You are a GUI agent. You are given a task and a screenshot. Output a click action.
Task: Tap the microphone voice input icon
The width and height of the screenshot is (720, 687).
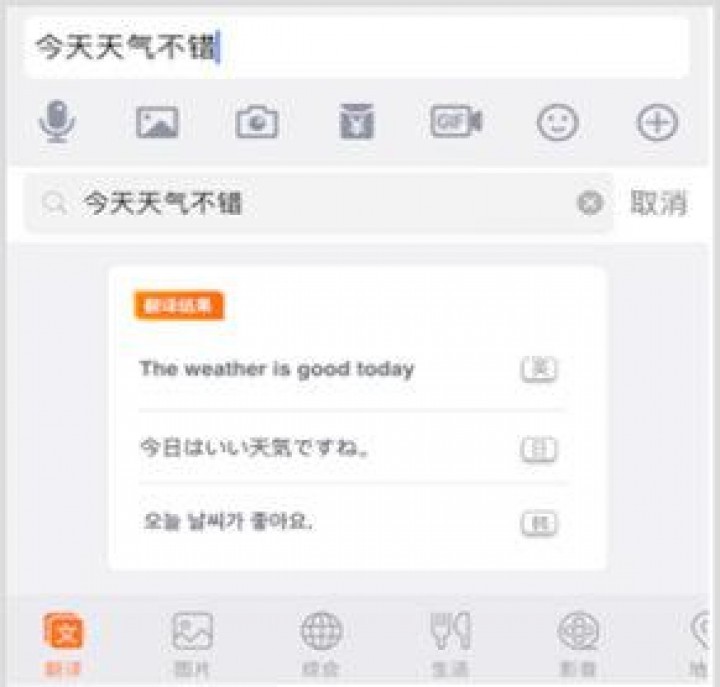tap(56, 123)
